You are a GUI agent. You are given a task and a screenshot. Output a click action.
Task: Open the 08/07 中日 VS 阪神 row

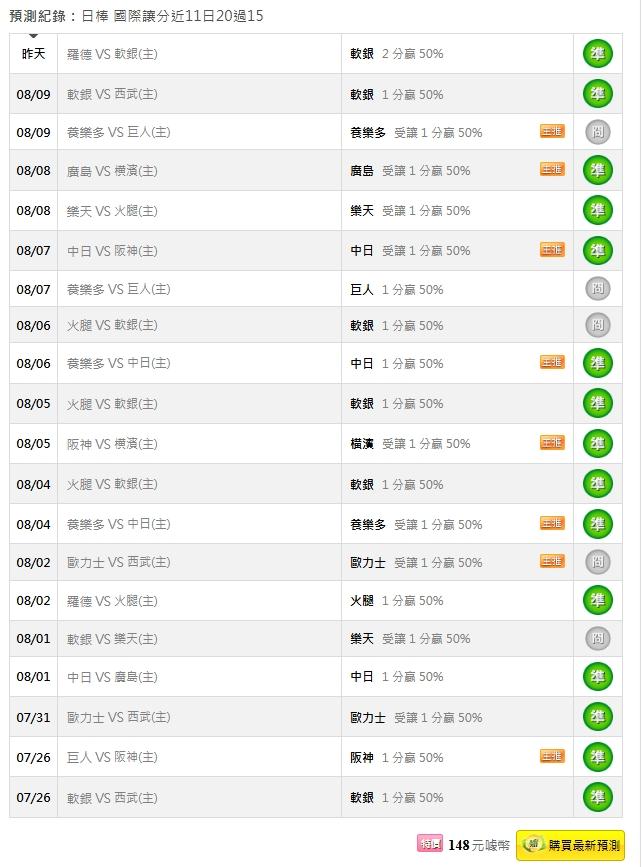pos(316,250)
